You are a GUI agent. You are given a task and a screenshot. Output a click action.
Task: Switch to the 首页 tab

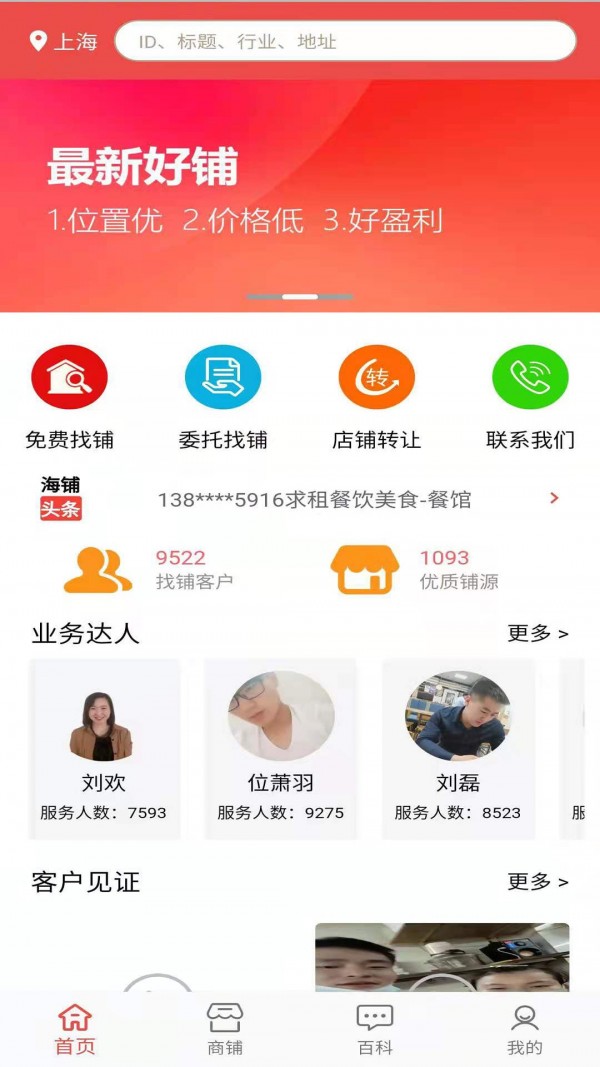click(x=75, y=1029)
